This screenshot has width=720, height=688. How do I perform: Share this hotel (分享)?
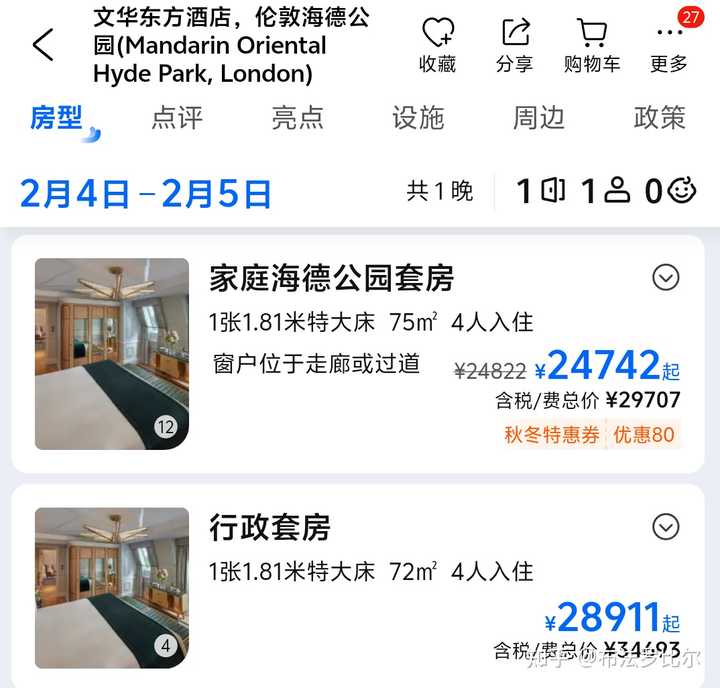point(514,46)
